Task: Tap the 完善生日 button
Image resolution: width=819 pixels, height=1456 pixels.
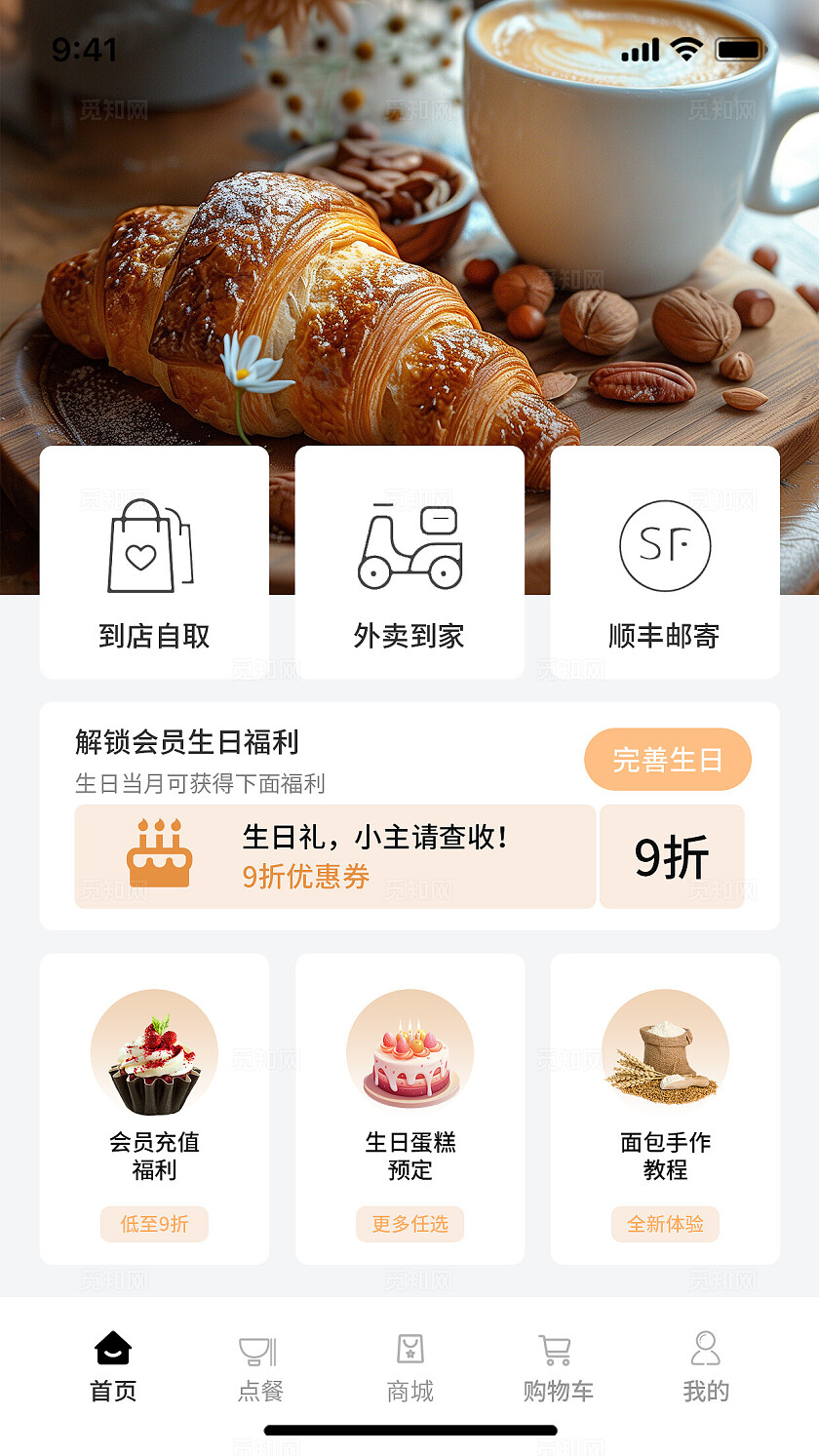Action: click(667, 759)
